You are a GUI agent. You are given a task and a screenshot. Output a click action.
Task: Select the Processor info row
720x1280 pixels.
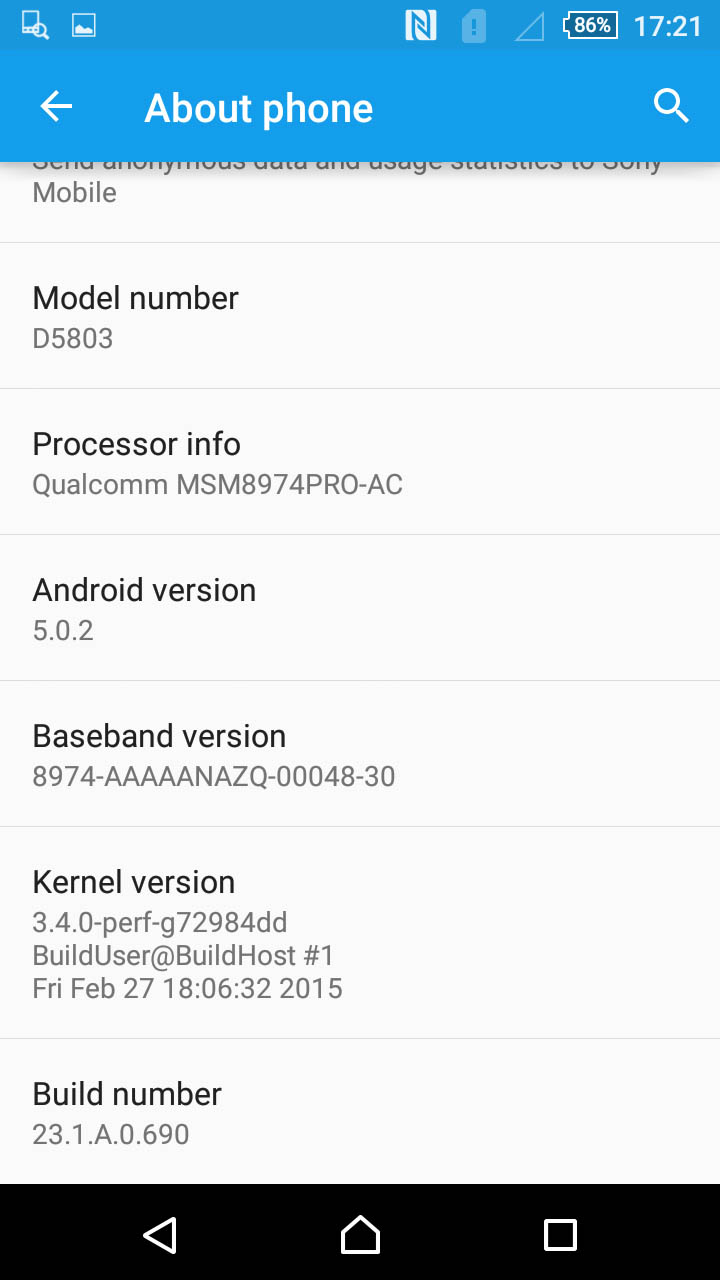coord(360,462)
